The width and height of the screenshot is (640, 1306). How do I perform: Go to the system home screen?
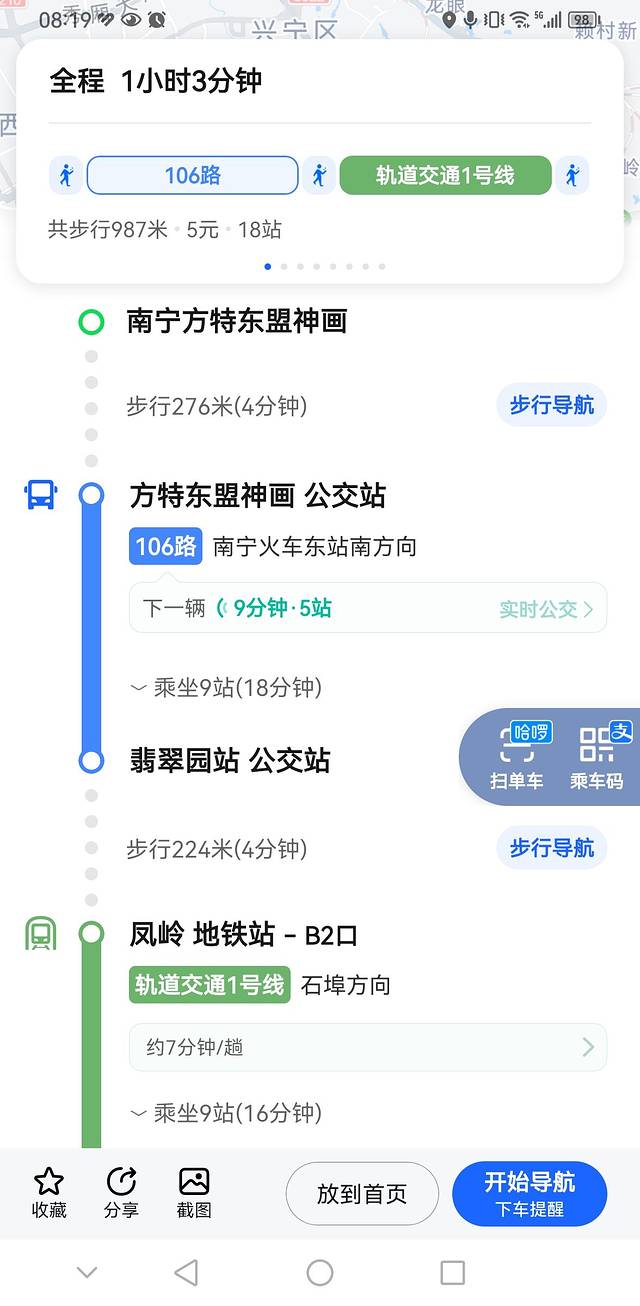(x=320, y=1272)
